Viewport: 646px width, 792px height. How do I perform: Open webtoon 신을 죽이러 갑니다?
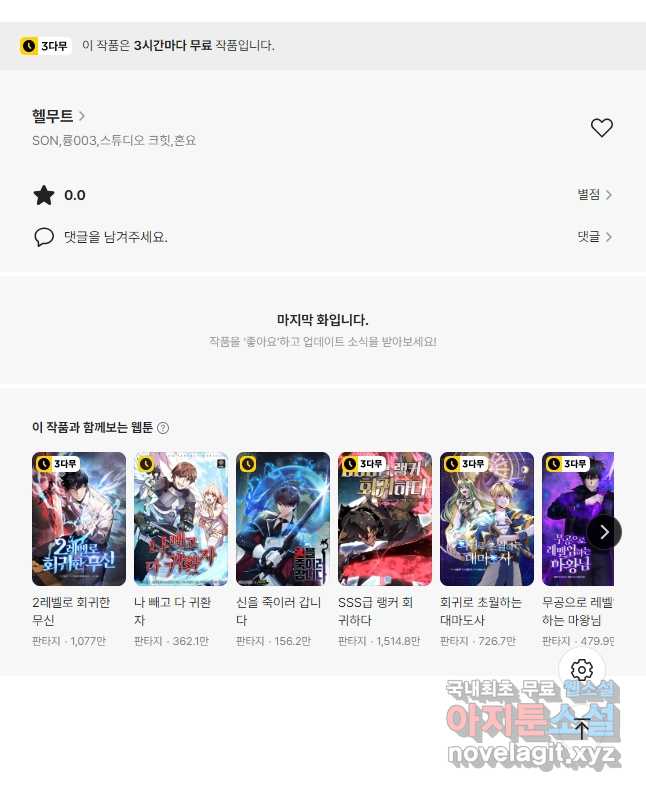pos(283,519)
